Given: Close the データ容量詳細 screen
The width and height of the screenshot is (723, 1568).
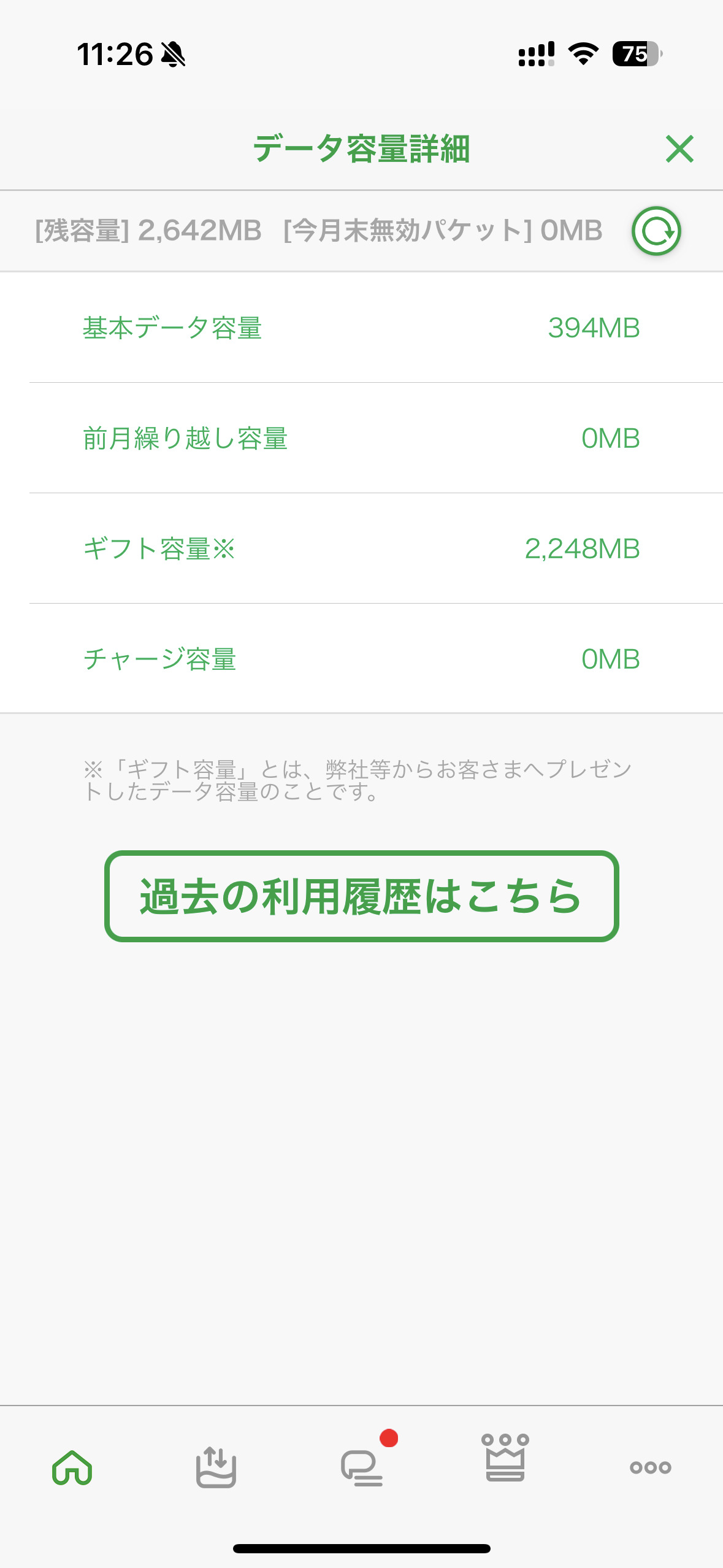Looking at the screenshot, I should tap(679, 149).
